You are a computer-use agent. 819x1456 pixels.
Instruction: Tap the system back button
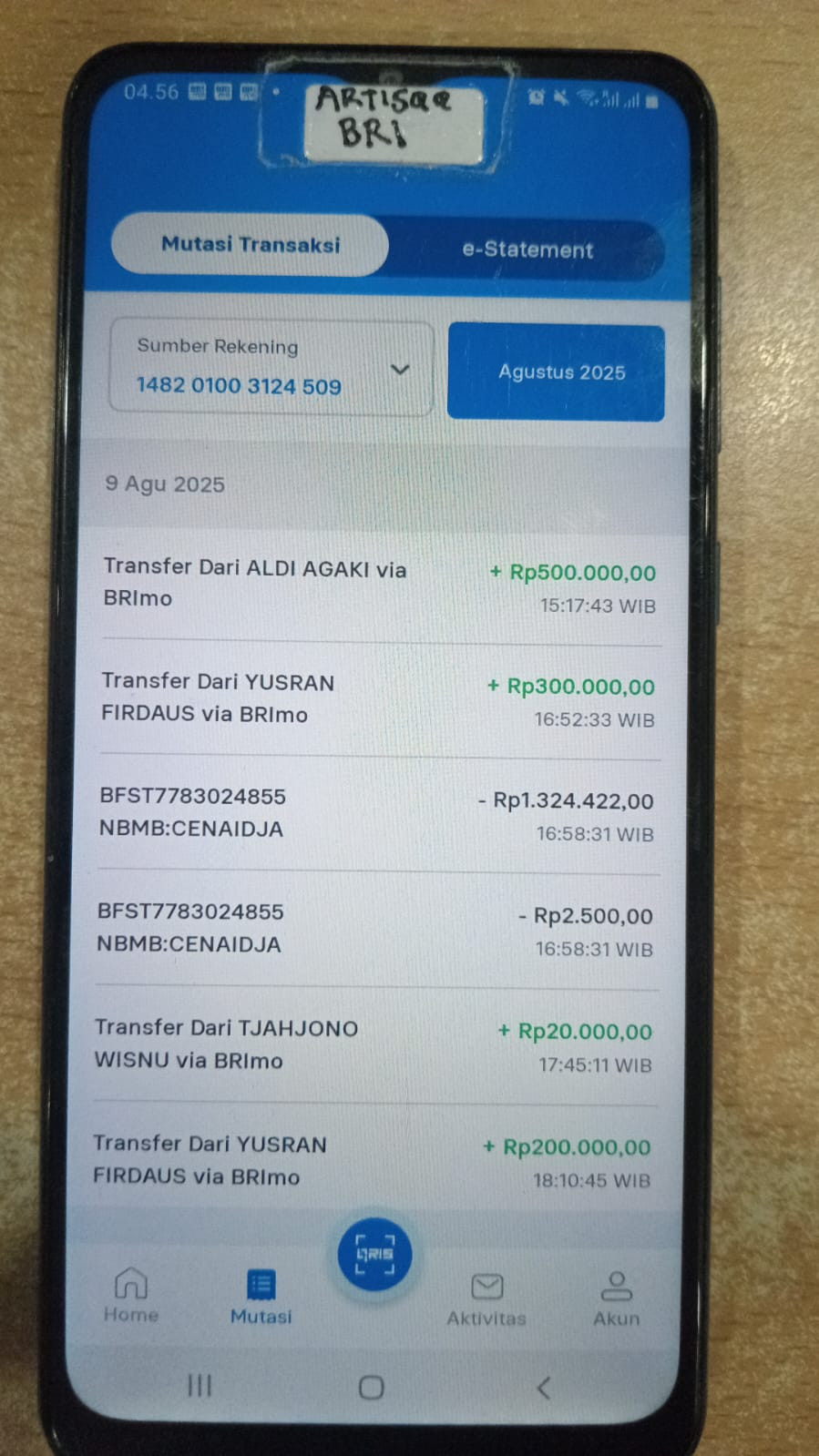click(x=544, y=1388)
